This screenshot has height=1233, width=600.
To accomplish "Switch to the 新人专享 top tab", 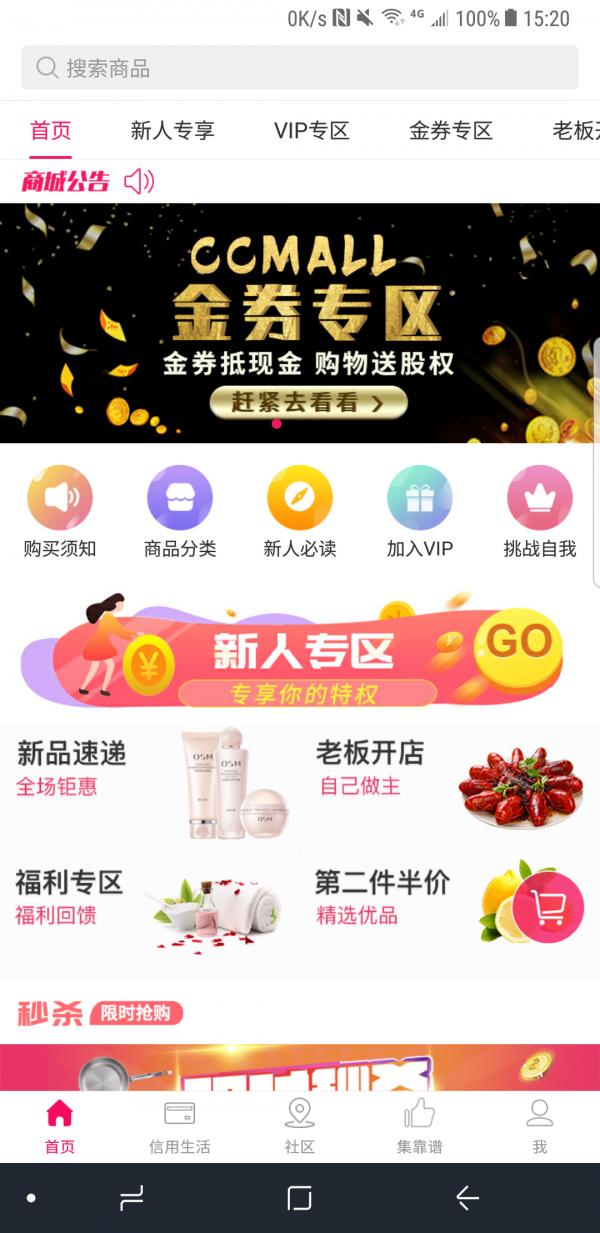I will pos(172,131).
